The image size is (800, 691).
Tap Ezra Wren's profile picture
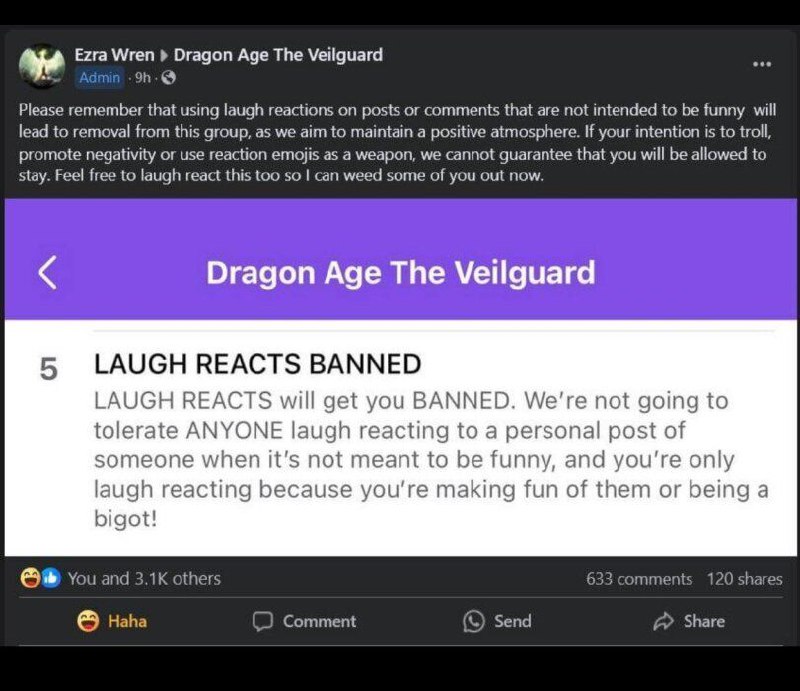point(41,65)
